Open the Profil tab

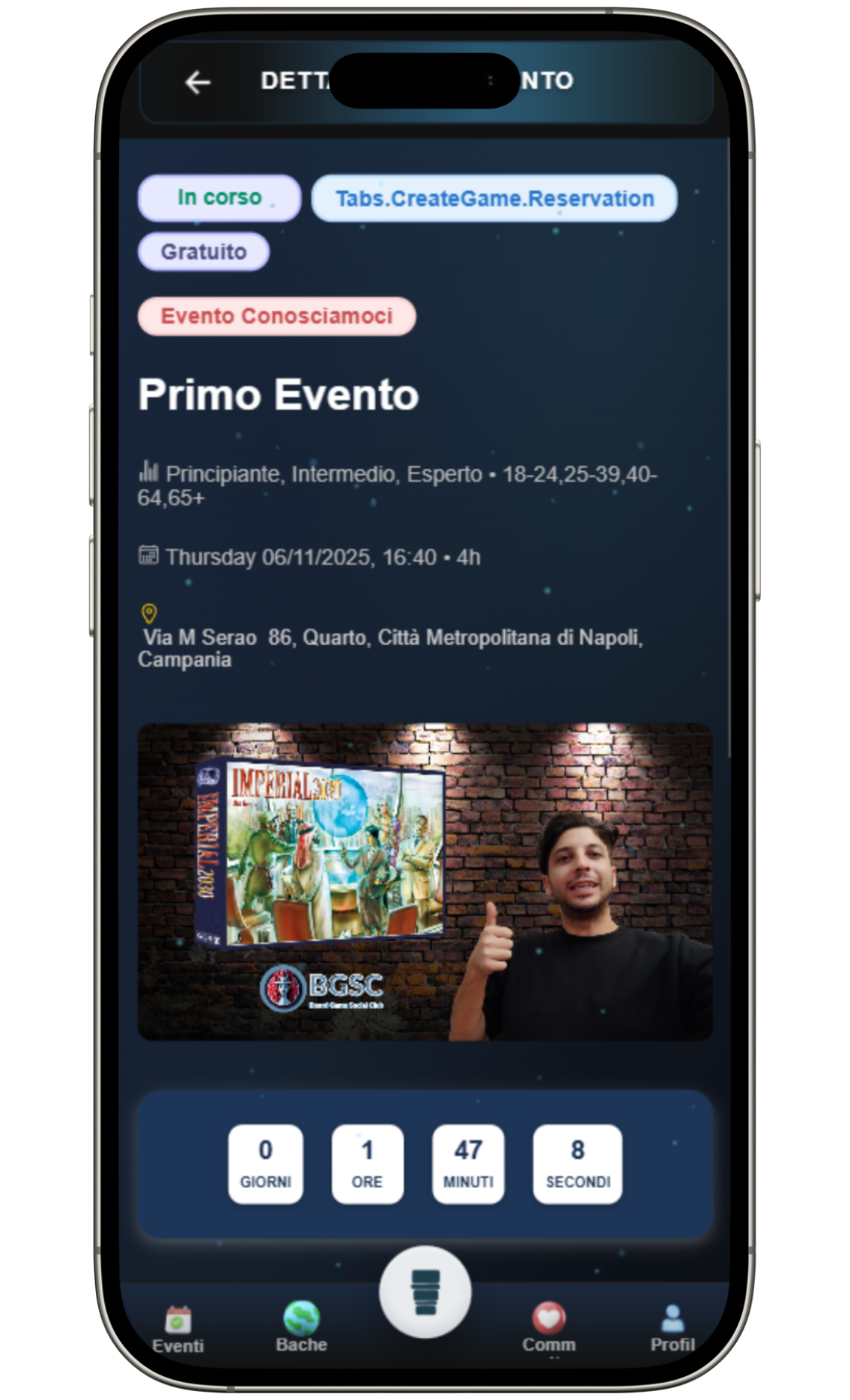point(672,1328)
